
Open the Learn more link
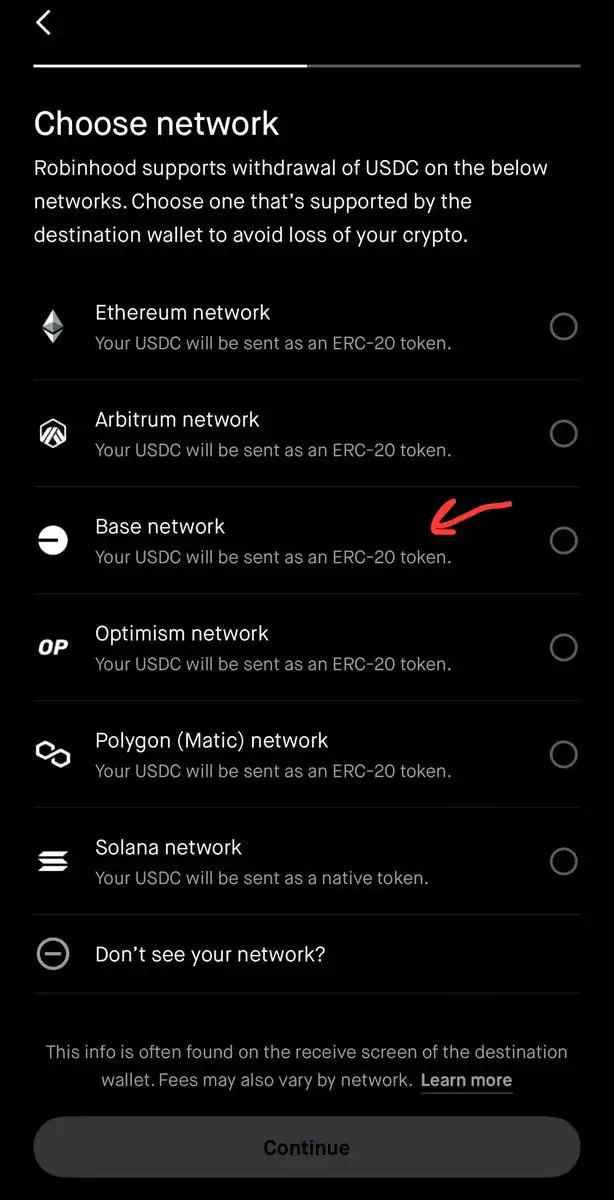[466, 1081]
